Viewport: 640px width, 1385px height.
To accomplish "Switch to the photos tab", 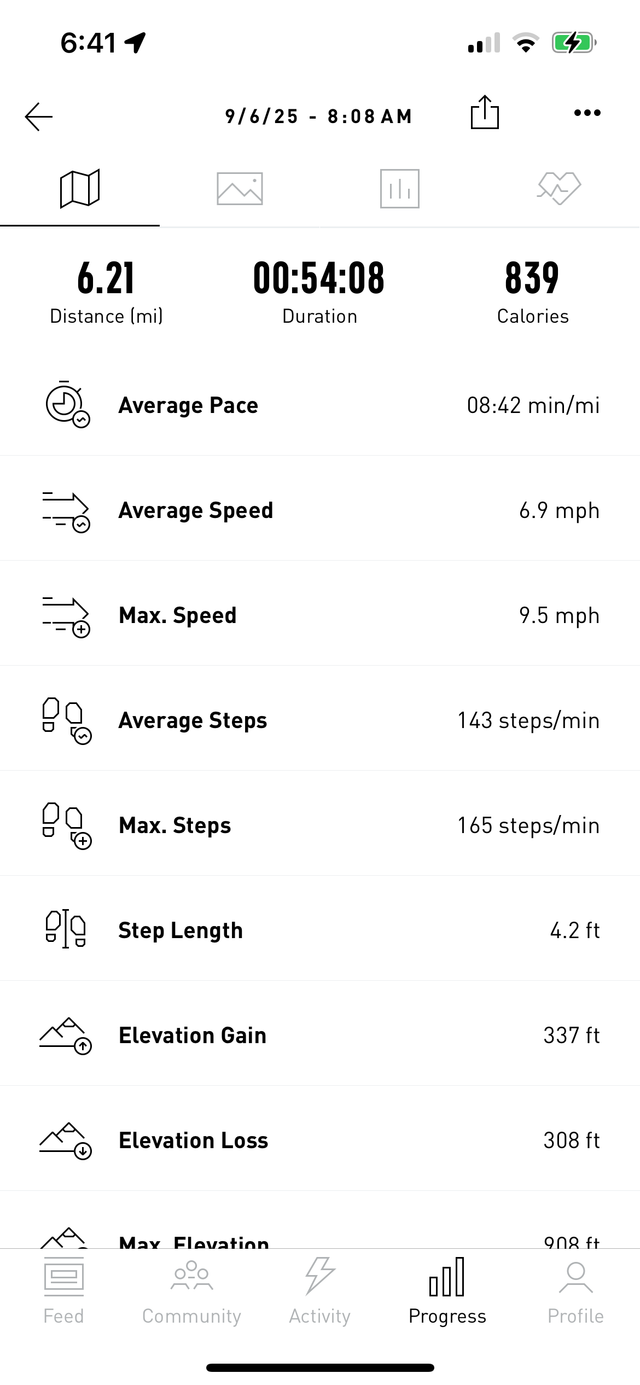I will (240, 188).
